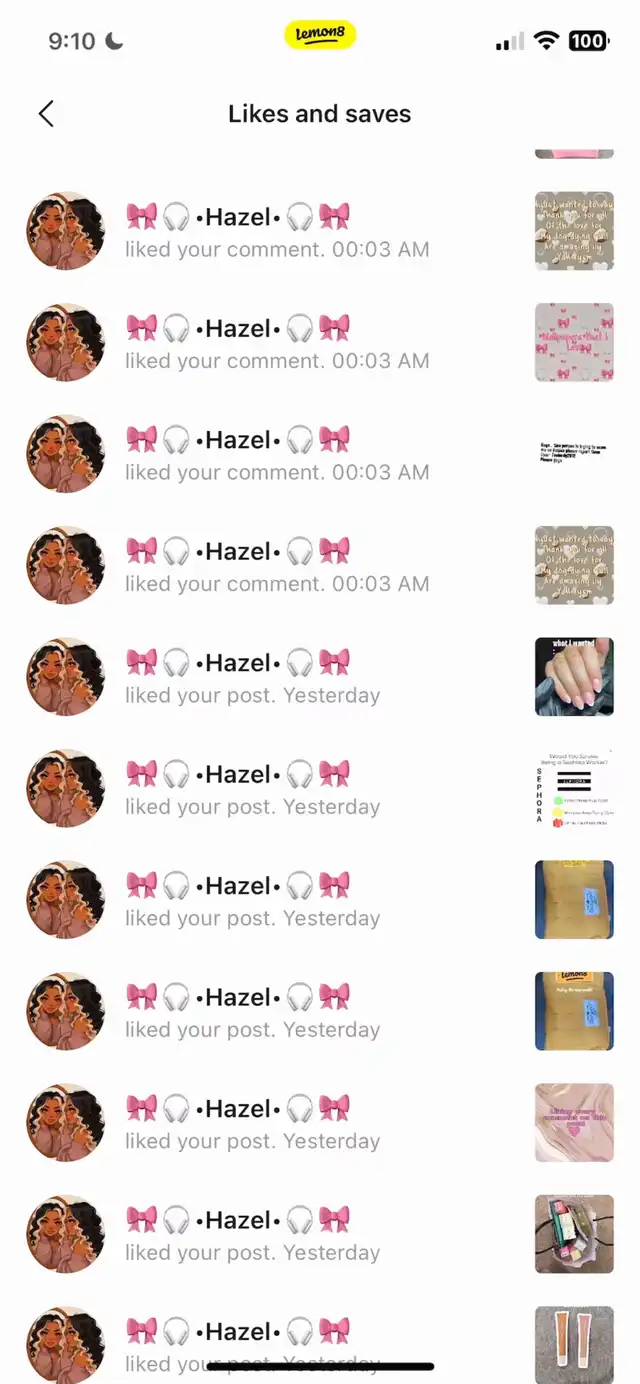Screen dimensions: 640x1384
Task: View Hazel's avatar beside the Sephora post like
Action: [65, 788]
